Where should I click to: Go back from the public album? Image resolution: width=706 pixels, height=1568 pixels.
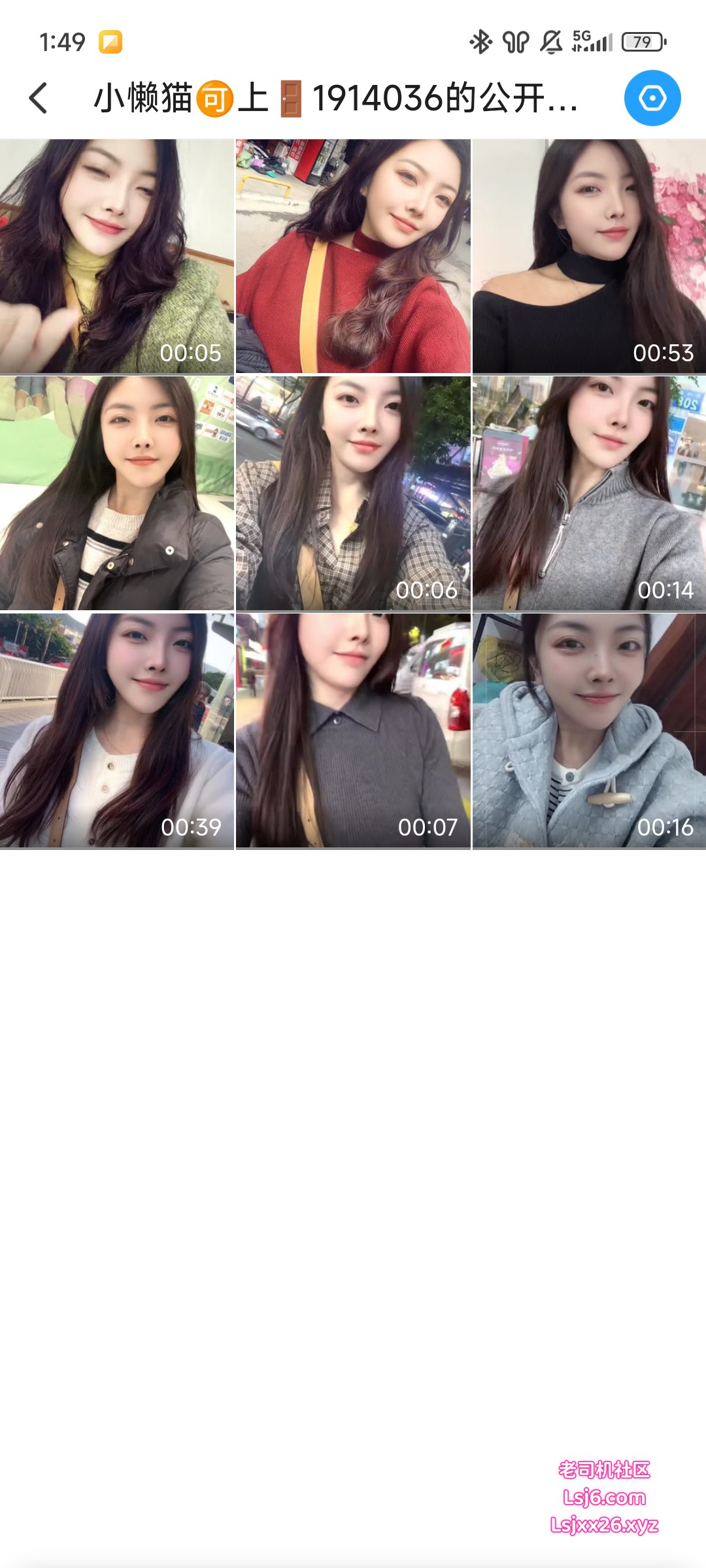39,98
